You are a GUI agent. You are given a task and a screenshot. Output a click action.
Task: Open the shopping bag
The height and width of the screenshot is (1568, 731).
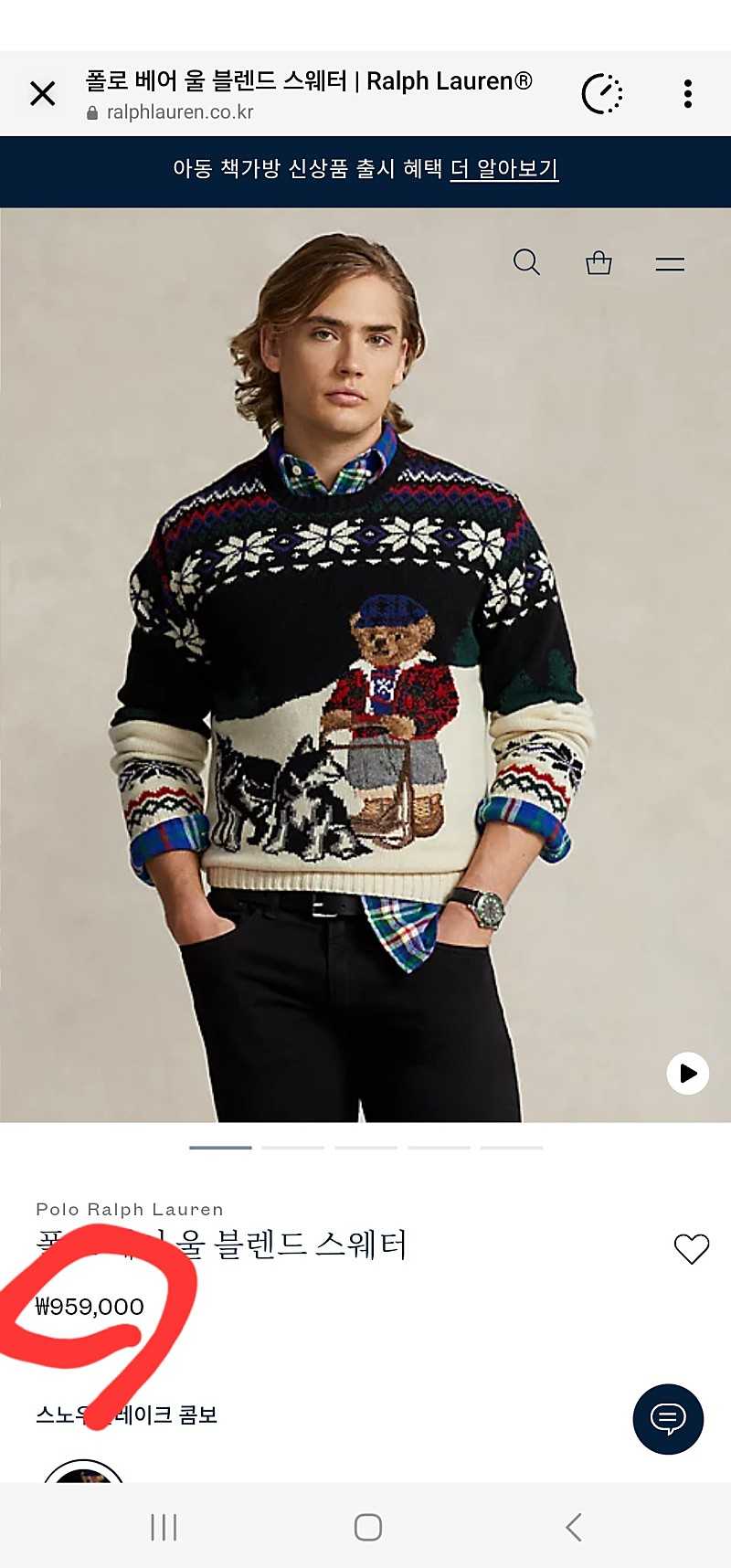pos(599,262)
